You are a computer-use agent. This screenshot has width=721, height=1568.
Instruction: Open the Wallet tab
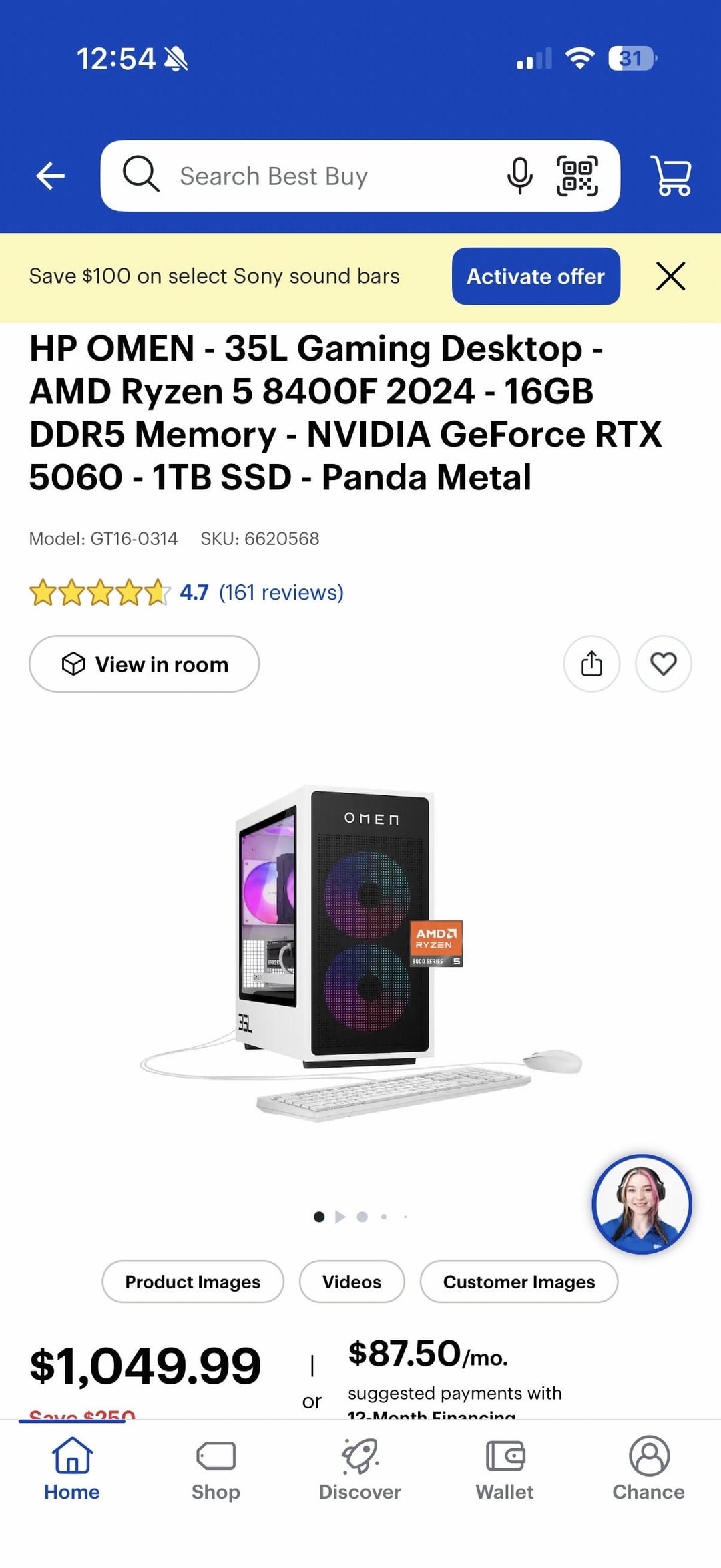point(505,1469)
